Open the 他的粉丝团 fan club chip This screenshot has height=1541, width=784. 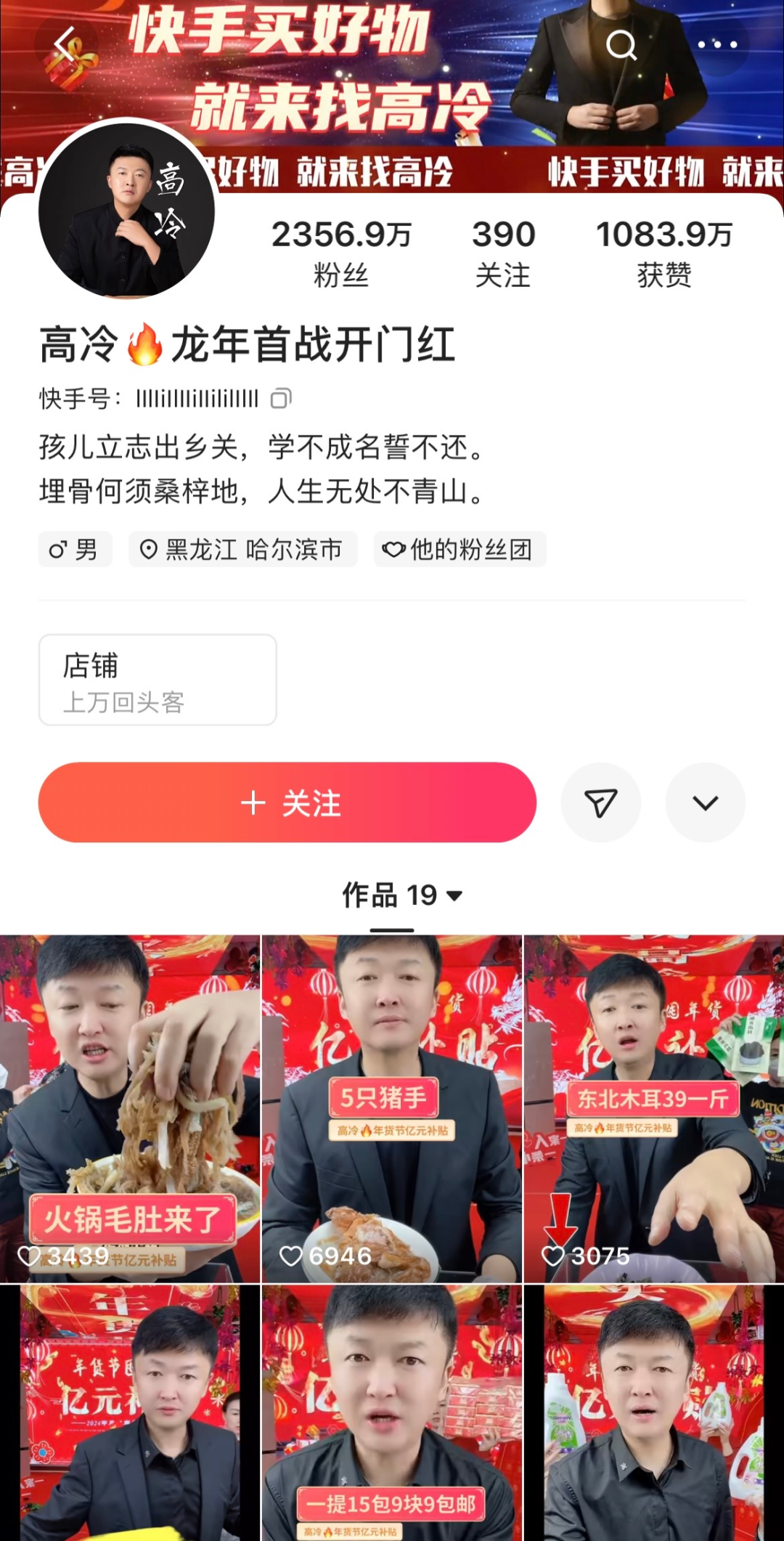pos(460,549)
